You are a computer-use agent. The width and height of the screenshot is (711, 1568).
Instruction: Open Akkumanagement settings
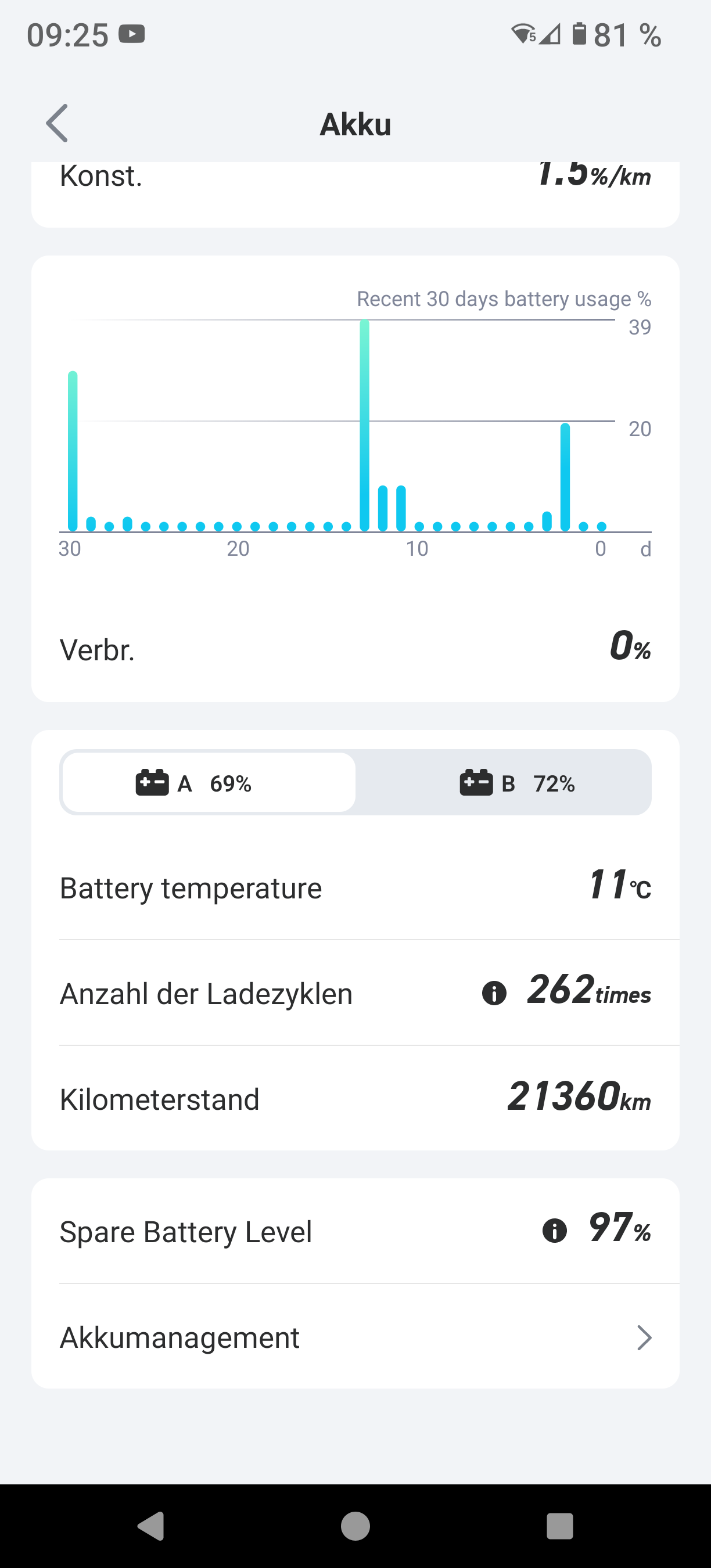(x=355, y=1338)
